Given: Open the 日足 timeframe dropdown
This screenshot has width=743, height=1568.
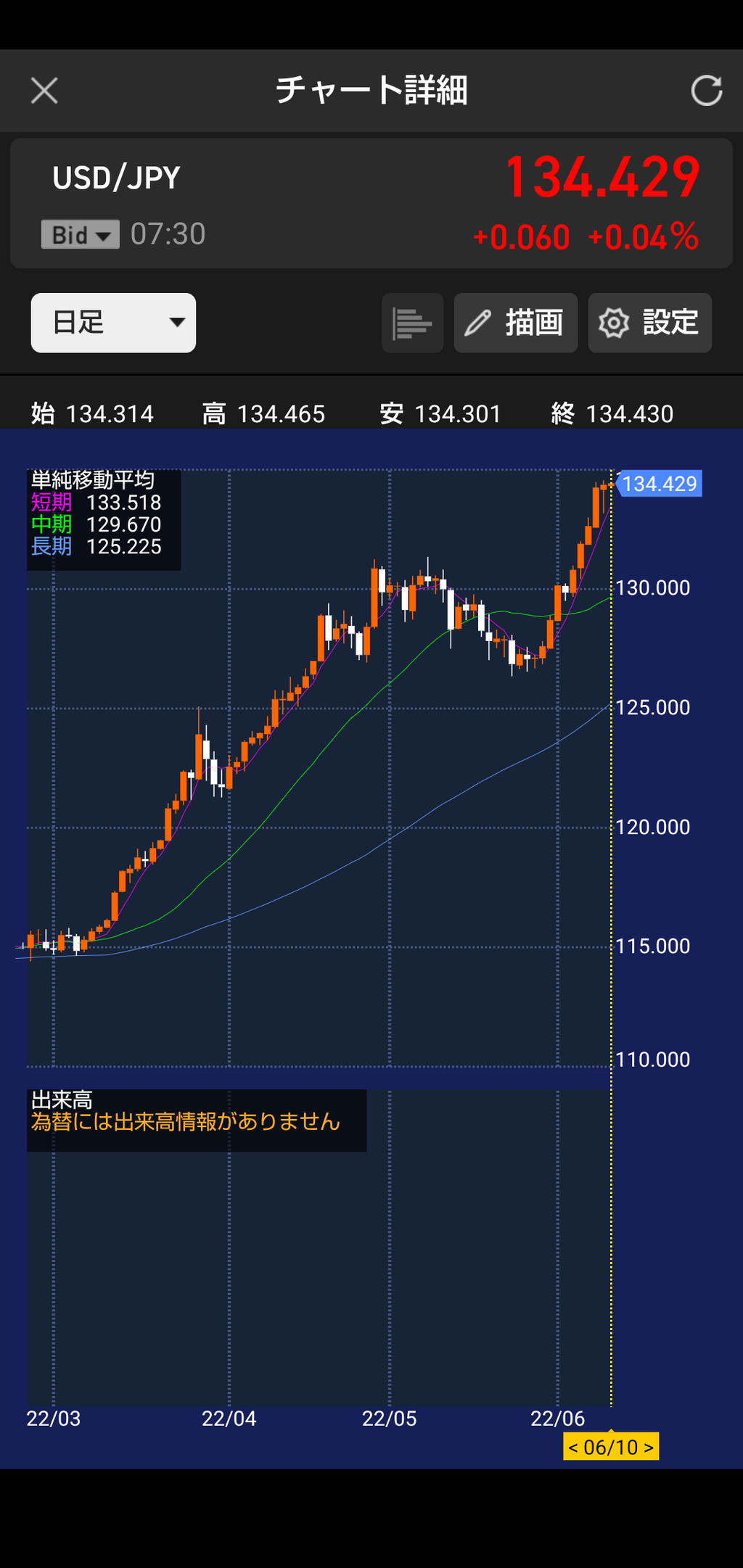Looking at the screenshot, I should (113, 323).
